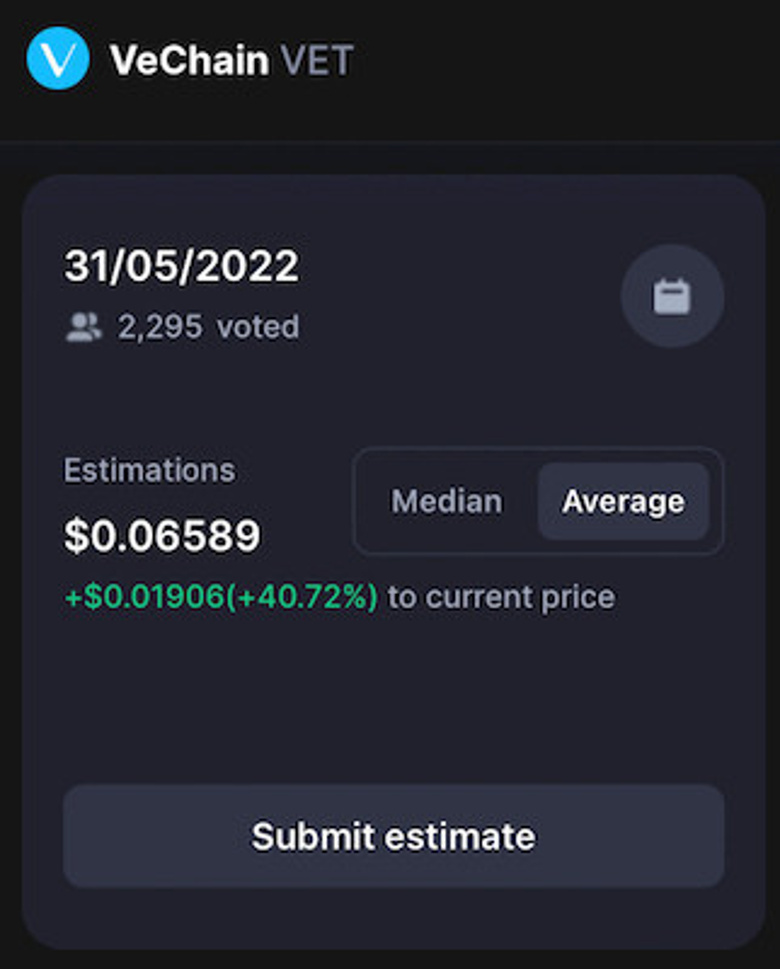This screenshot has height=969, width=780.
Task: Switch the estimate tab to Median
Action: [447, 501]
